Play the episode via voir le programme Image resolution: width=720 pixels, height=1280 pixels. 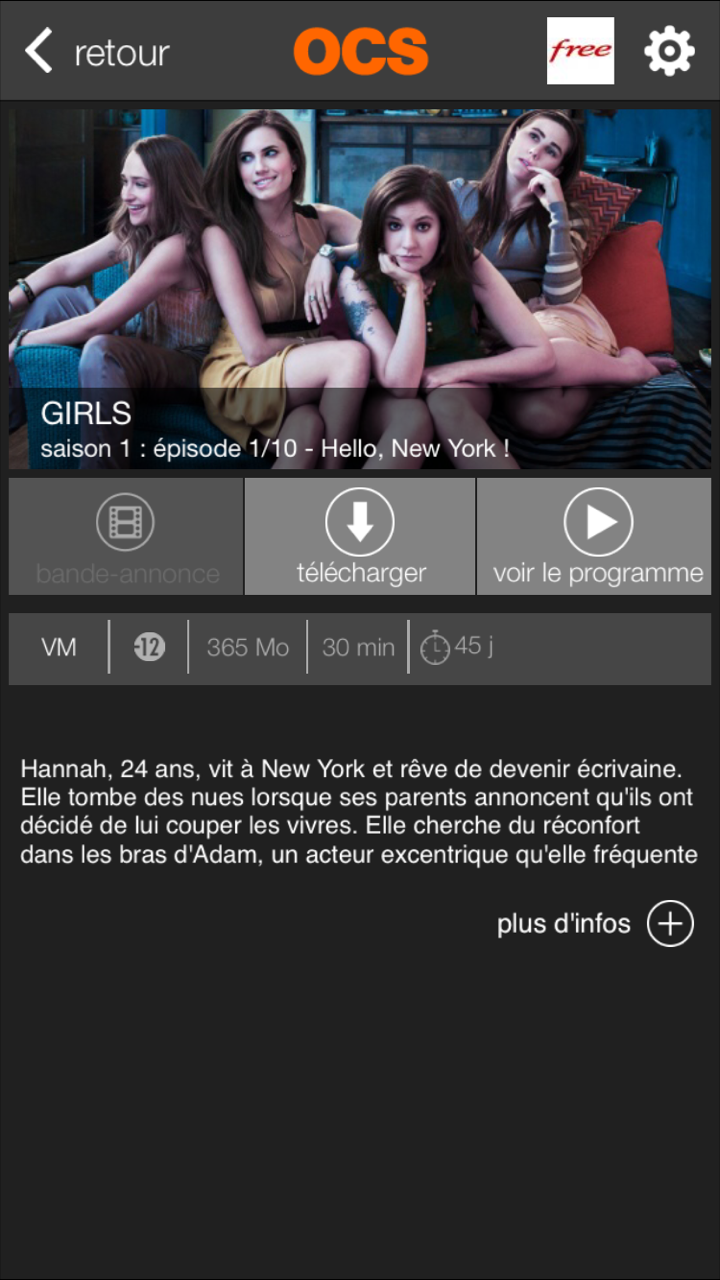point(598,536)
